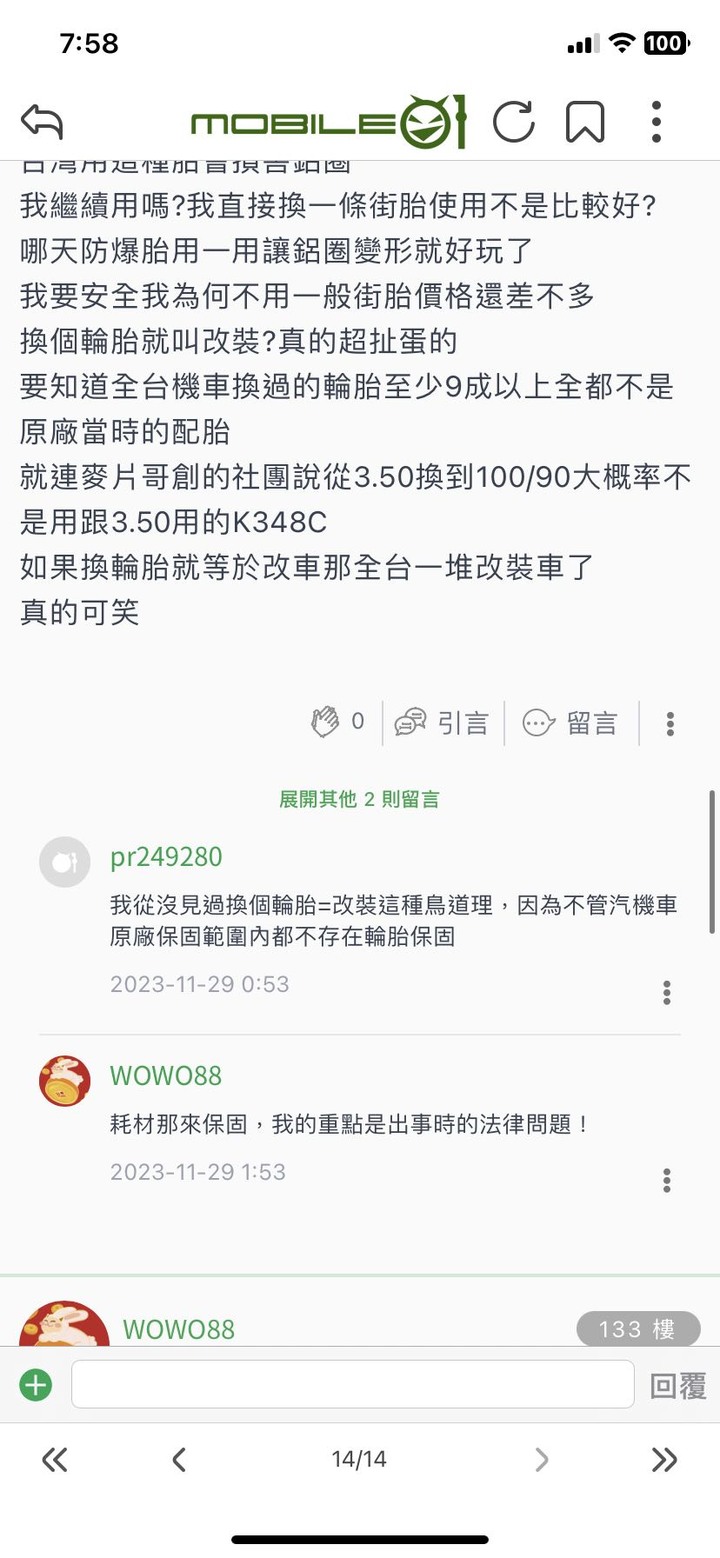
Task: View WOWO88's profile from comment
Action: (166, 1076)
